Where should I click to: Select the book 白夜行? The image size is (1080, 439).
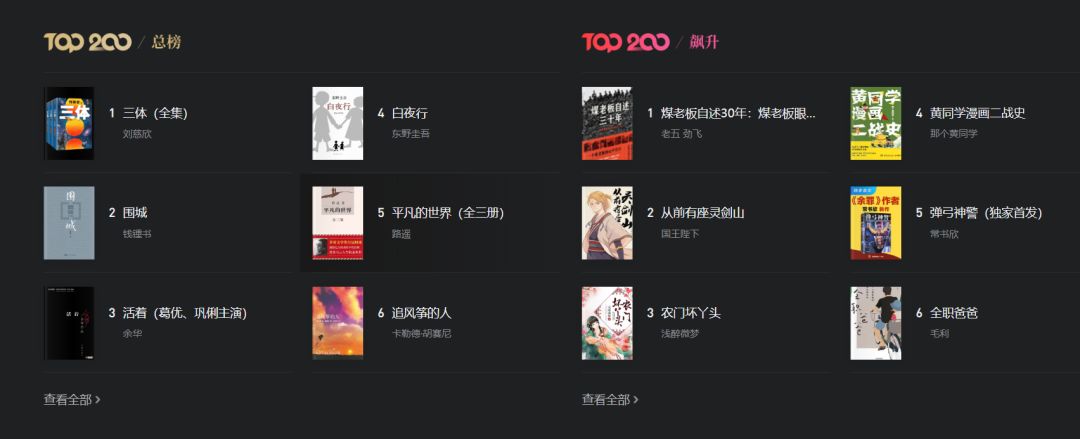[409, 113]
